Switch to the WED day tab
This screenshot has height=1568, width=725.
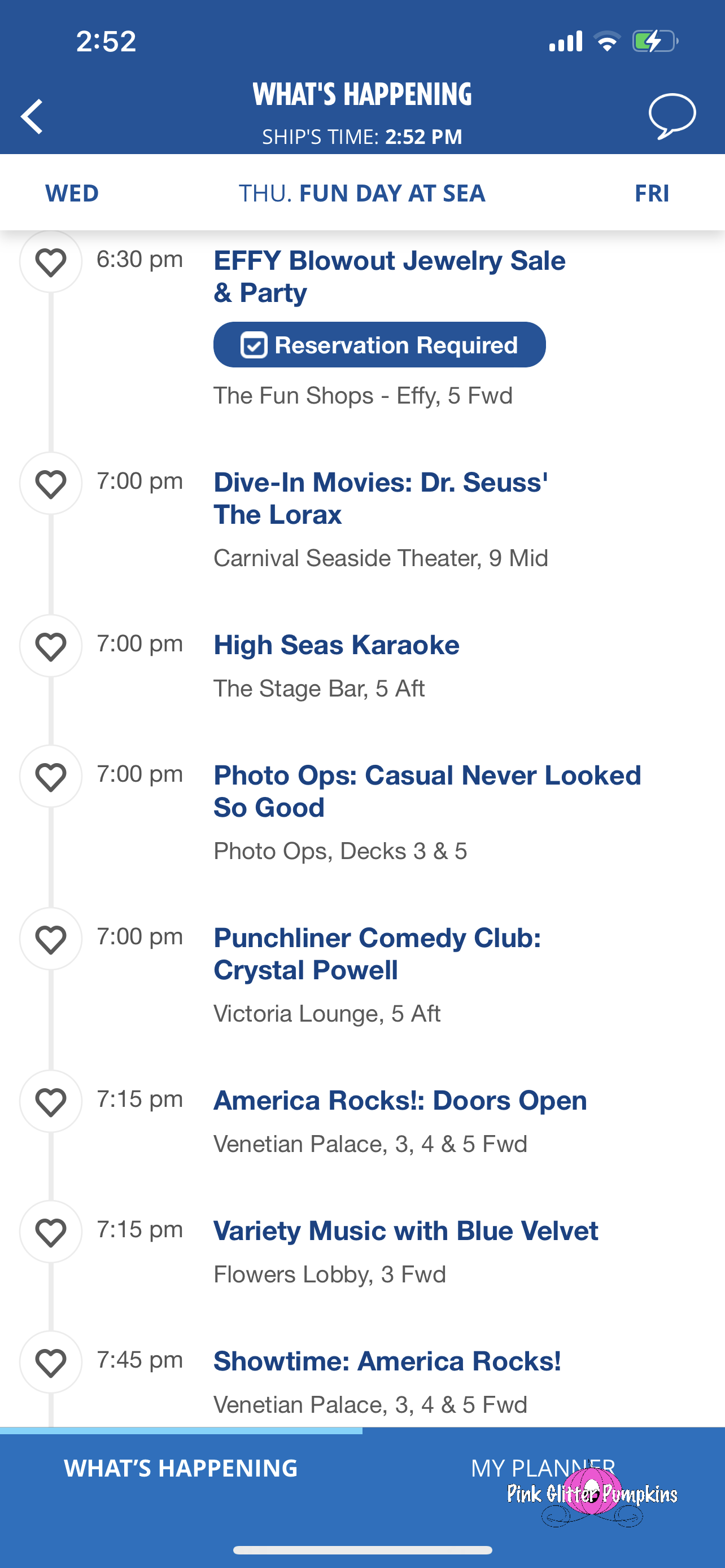(x=72, y=193)
